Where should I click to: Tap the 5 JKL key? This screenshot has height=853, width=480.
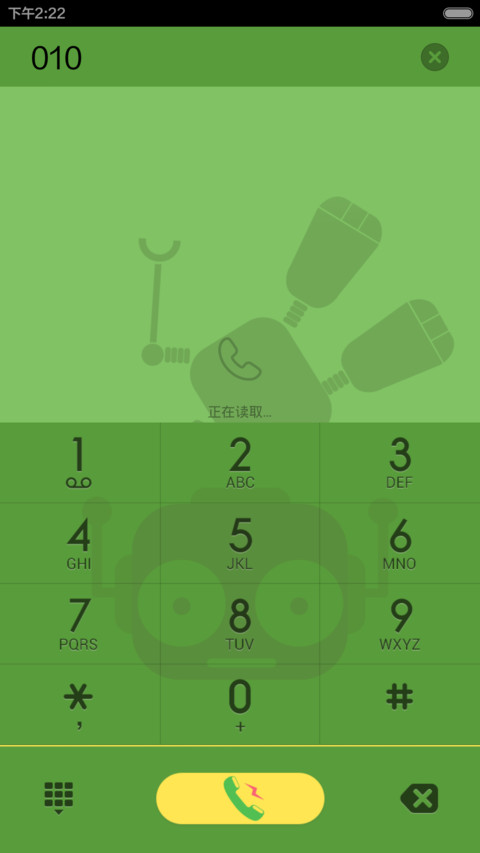click(240, 543)
